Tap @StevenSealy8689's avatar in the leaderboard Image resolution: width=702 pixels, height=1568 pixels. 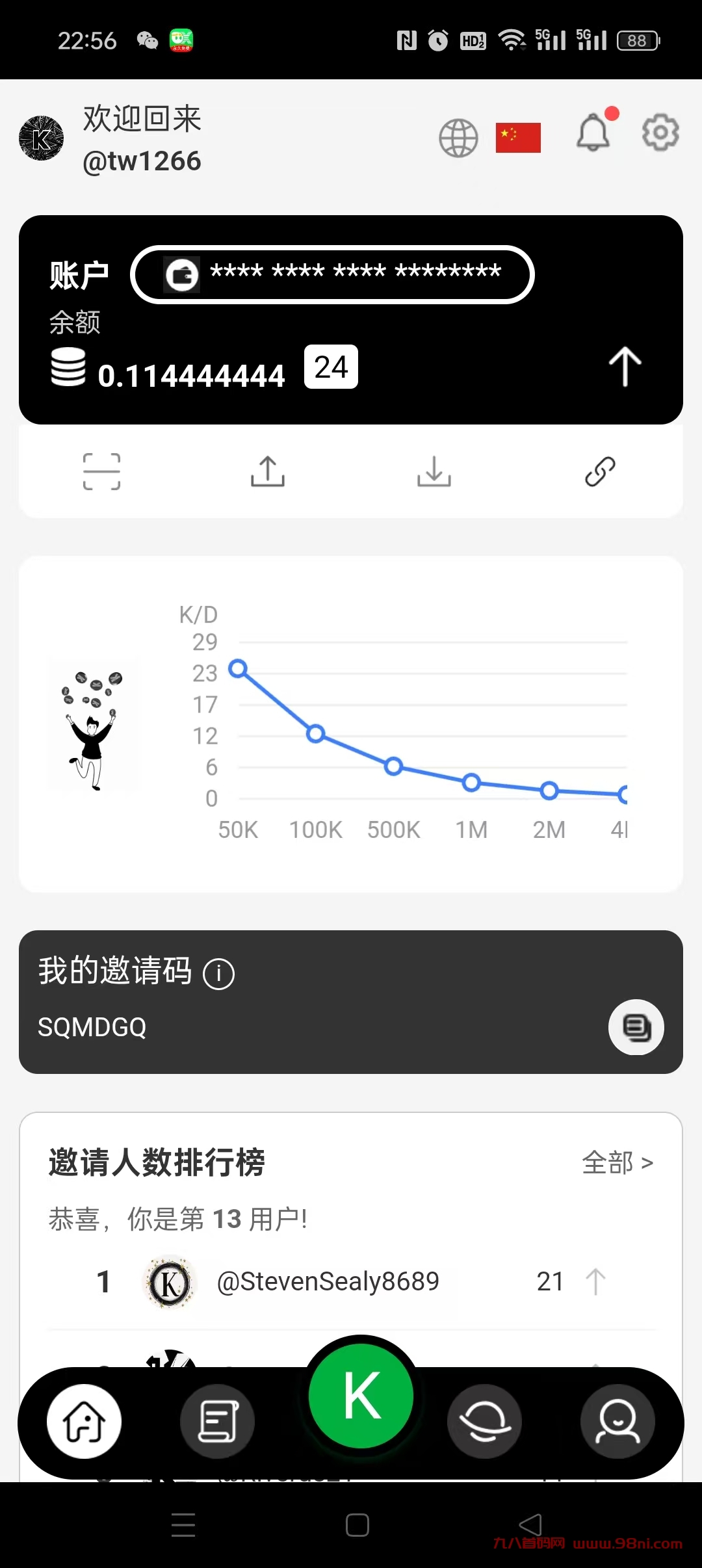(x=170, y=1281)
